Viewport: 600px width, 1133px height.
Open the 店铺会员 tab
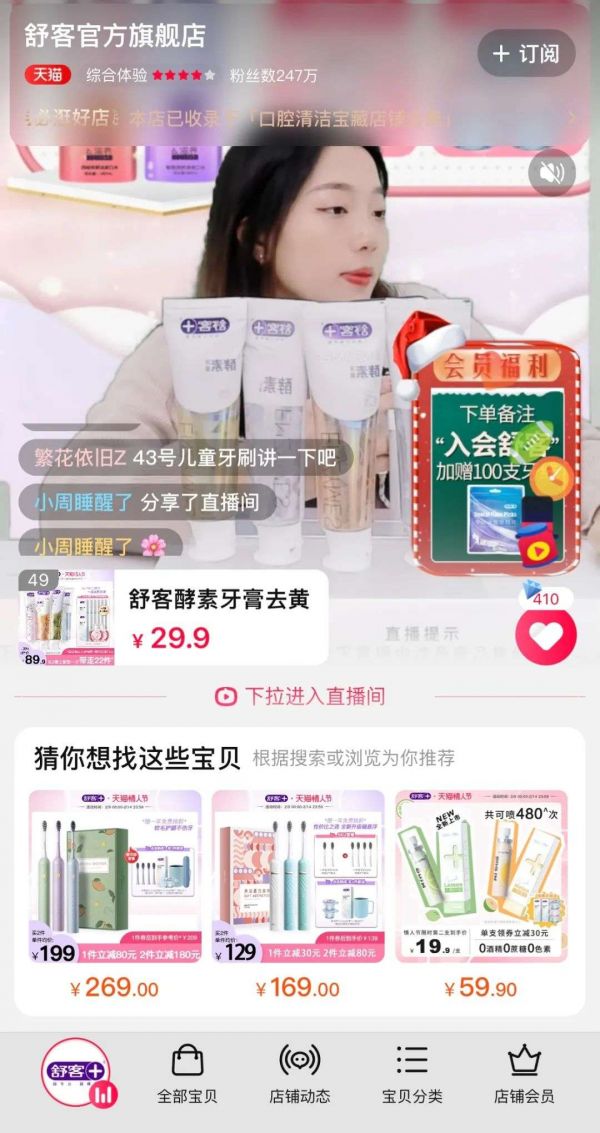pyautogui.click(x=524, y=1074)
